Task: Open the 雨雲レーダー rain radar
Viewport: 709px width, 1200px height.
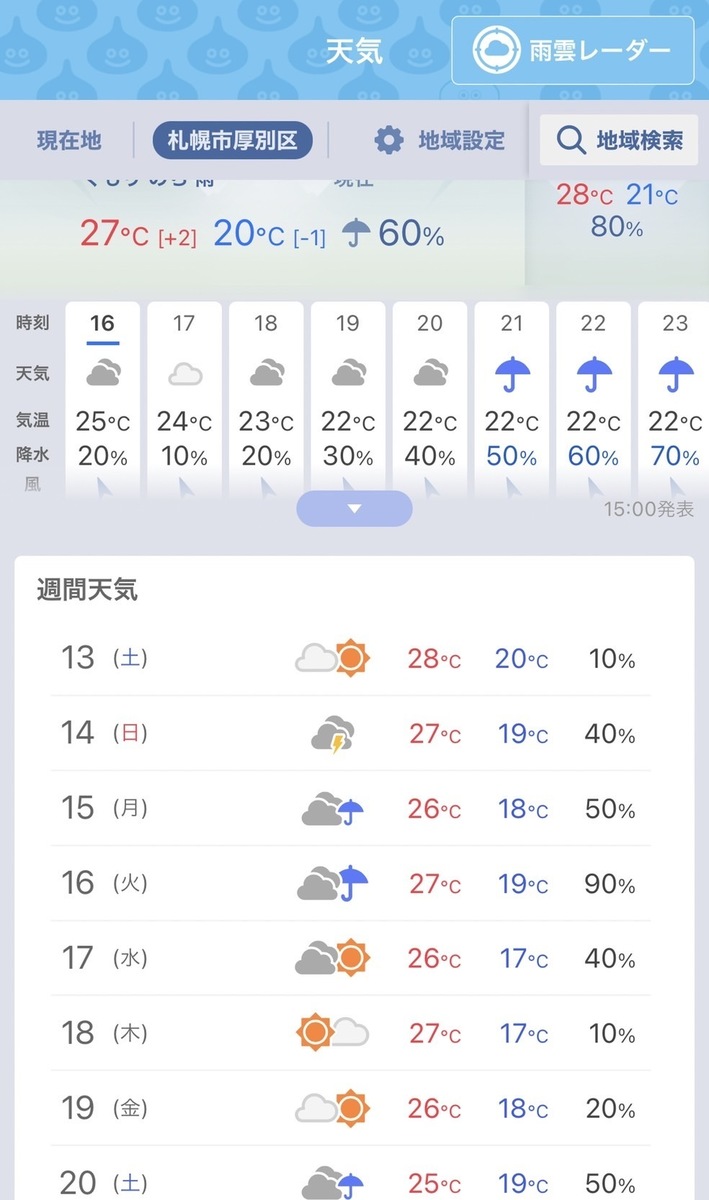Action: pyautogui.click(x=572, y=51)
